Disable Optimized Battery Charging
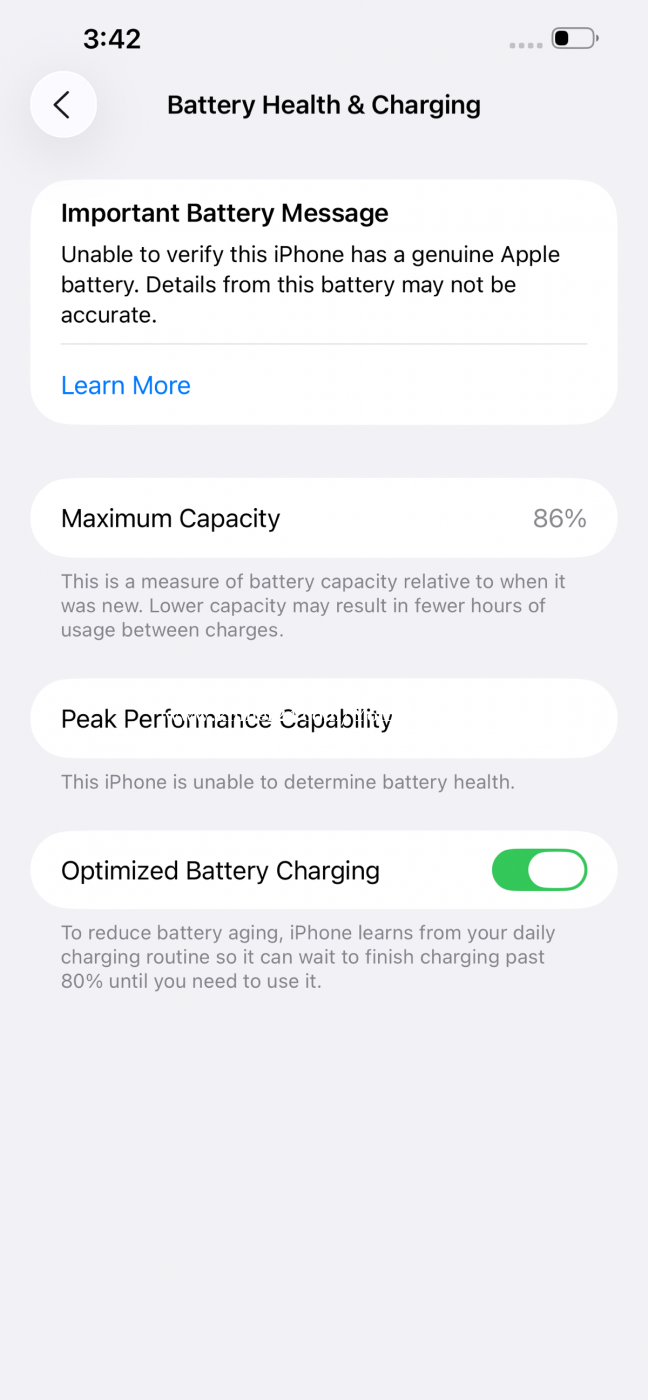This screenshot has height=1400, width=648. point(539,870)
